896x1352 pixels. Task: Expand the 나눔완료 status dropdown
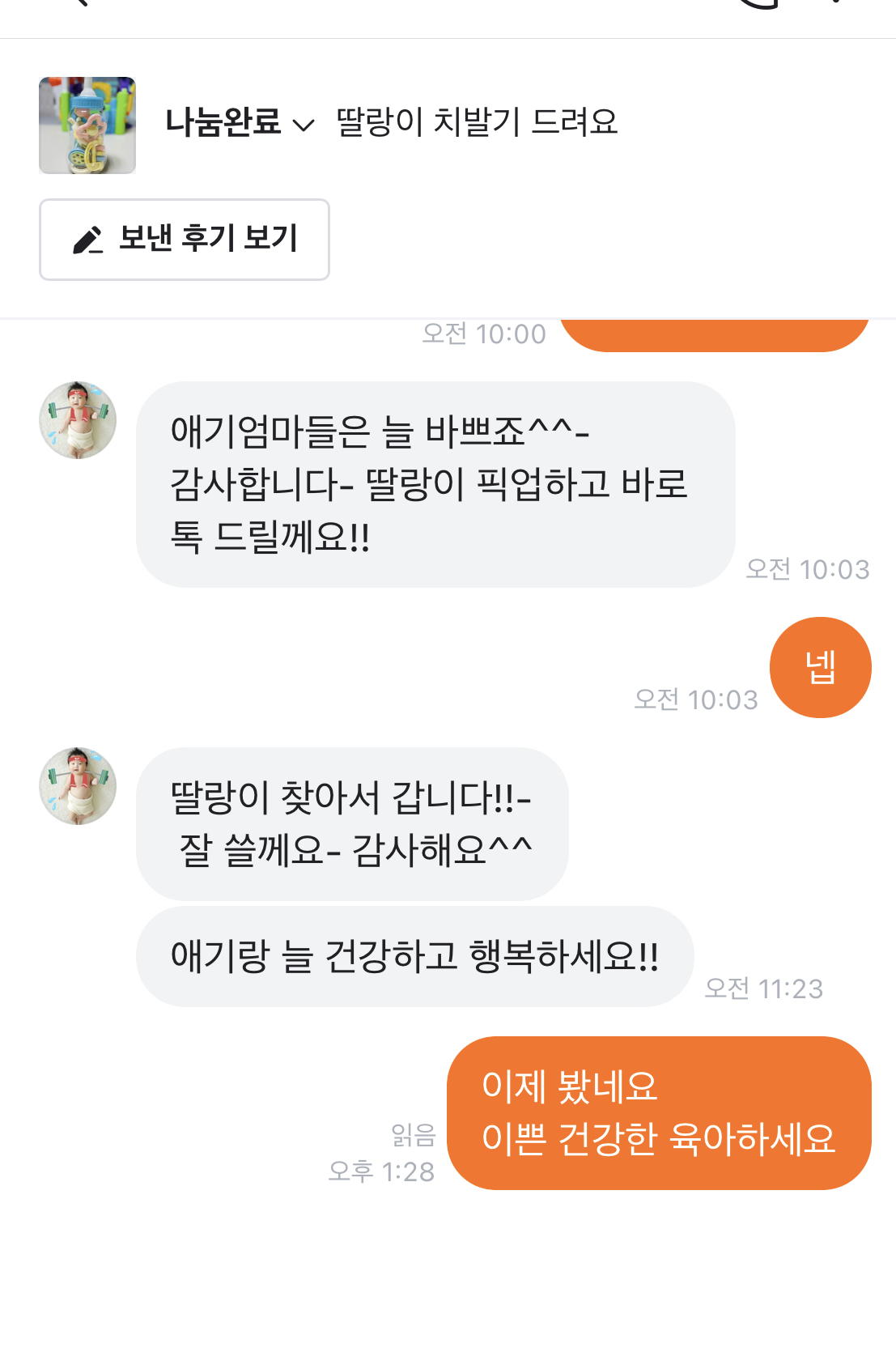240,123
